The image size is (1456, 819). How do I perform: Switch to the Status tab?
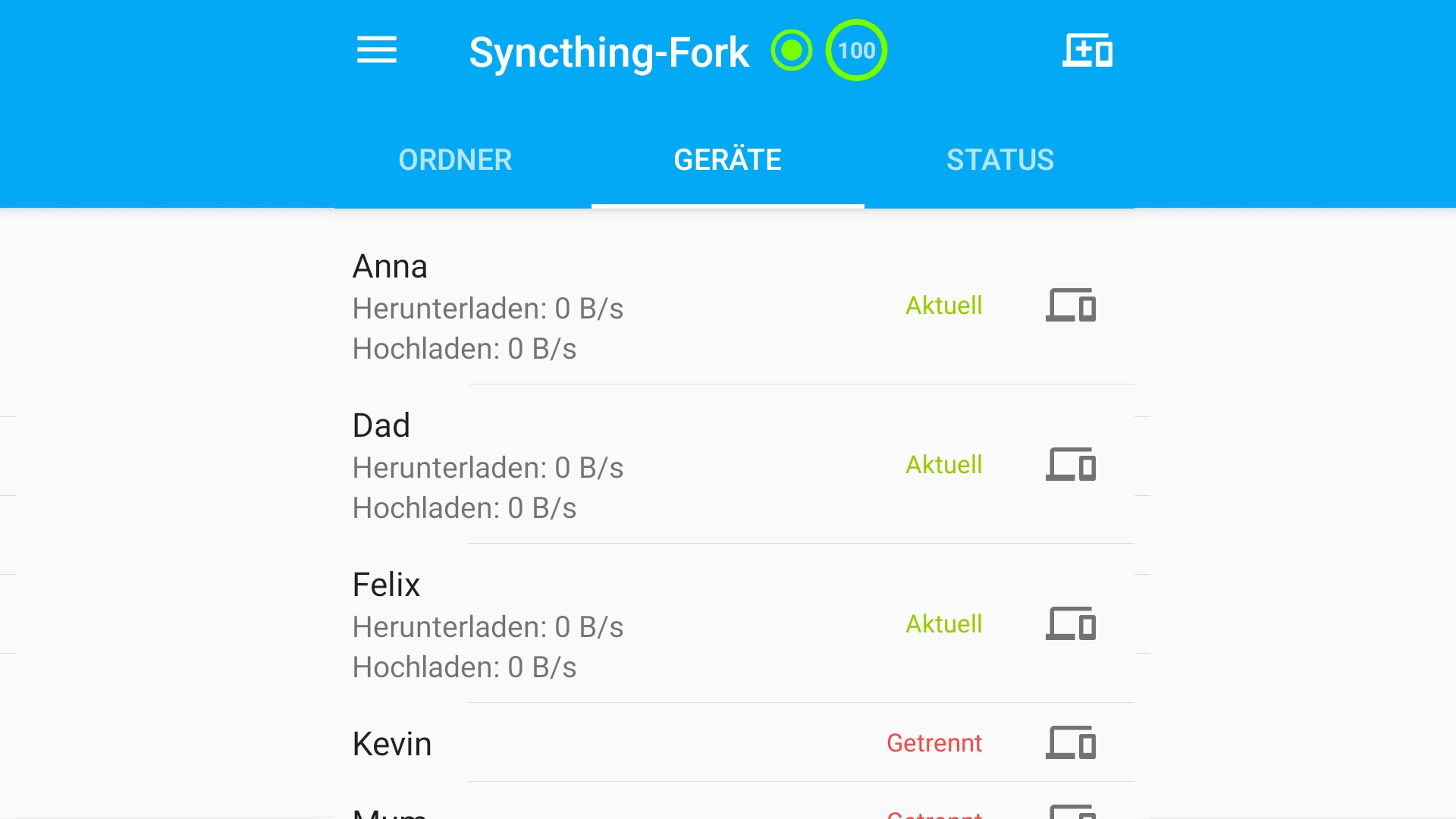tap(999, 160)
